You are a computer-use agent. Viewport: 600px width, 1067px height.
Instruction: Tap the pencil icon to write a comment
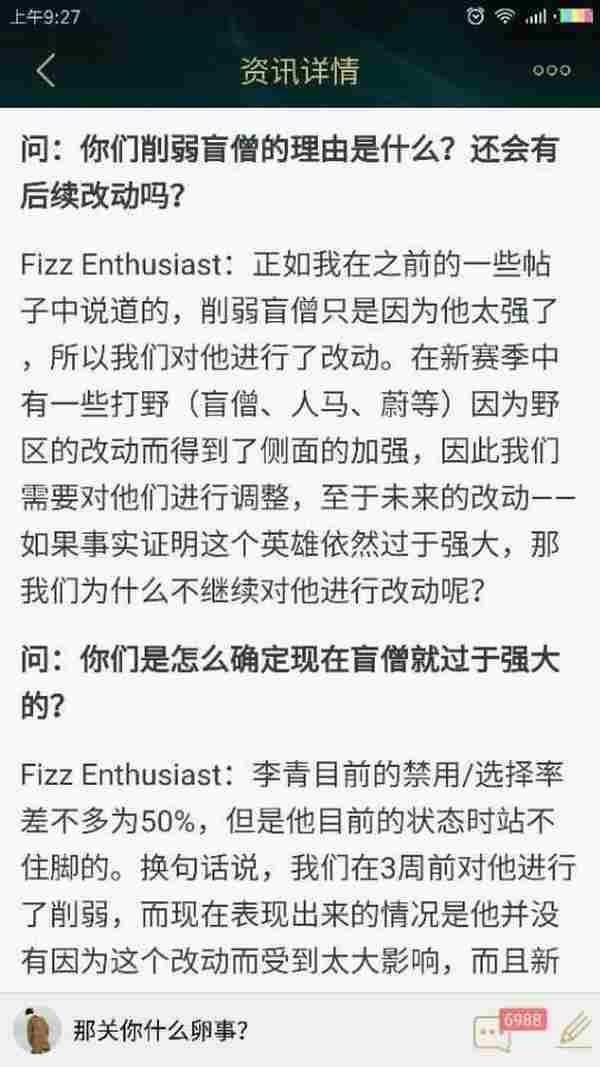[572, 1030]
